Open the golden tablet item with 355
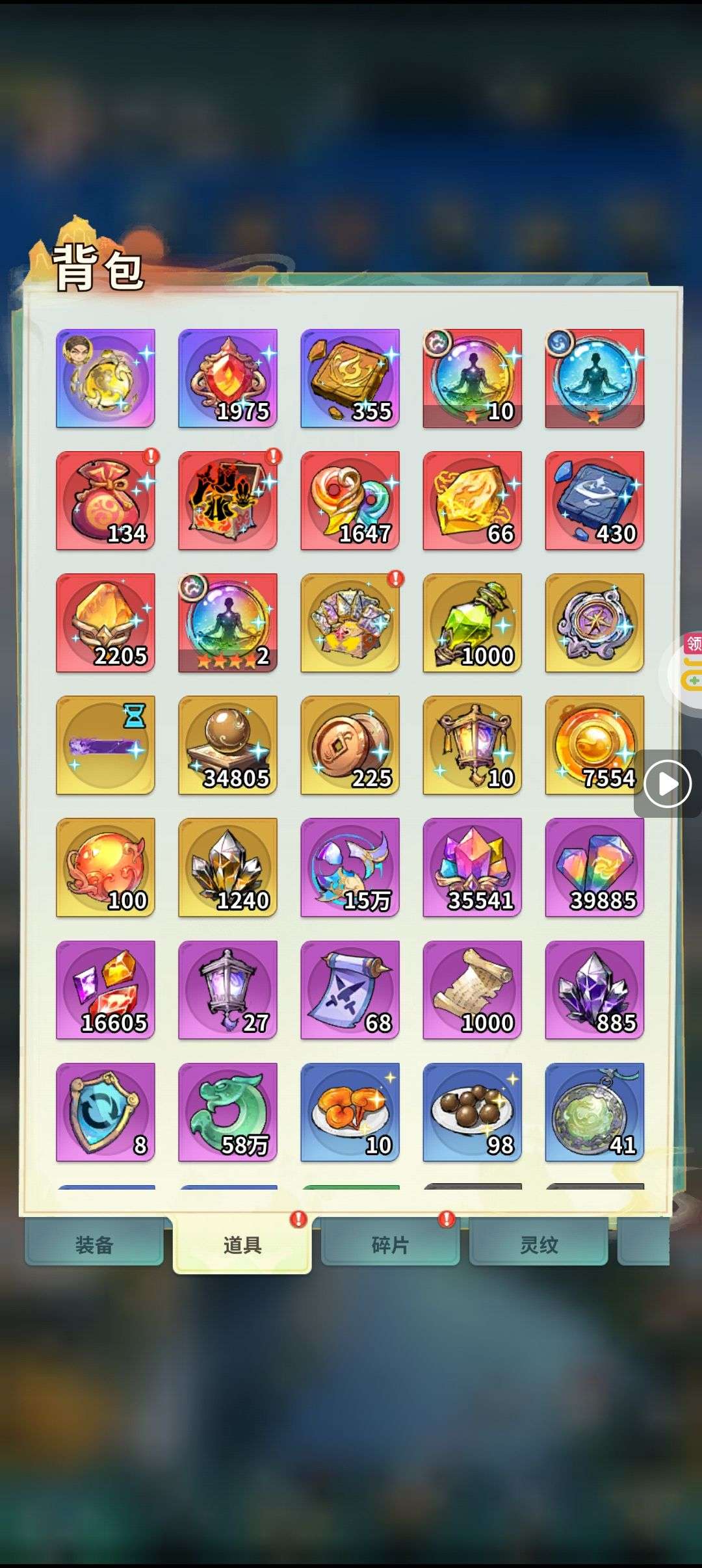 click(350, 378)
